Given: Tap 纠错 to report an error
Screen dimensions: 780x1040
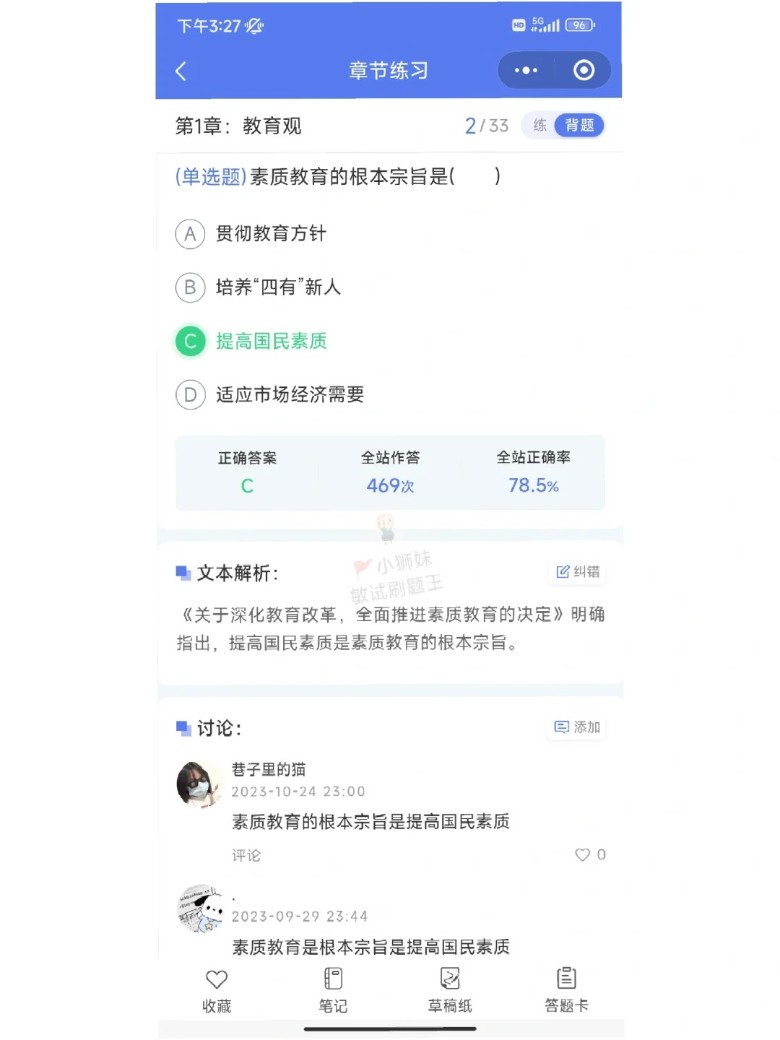Looking at the screenshot, I should tap(579, 572).
